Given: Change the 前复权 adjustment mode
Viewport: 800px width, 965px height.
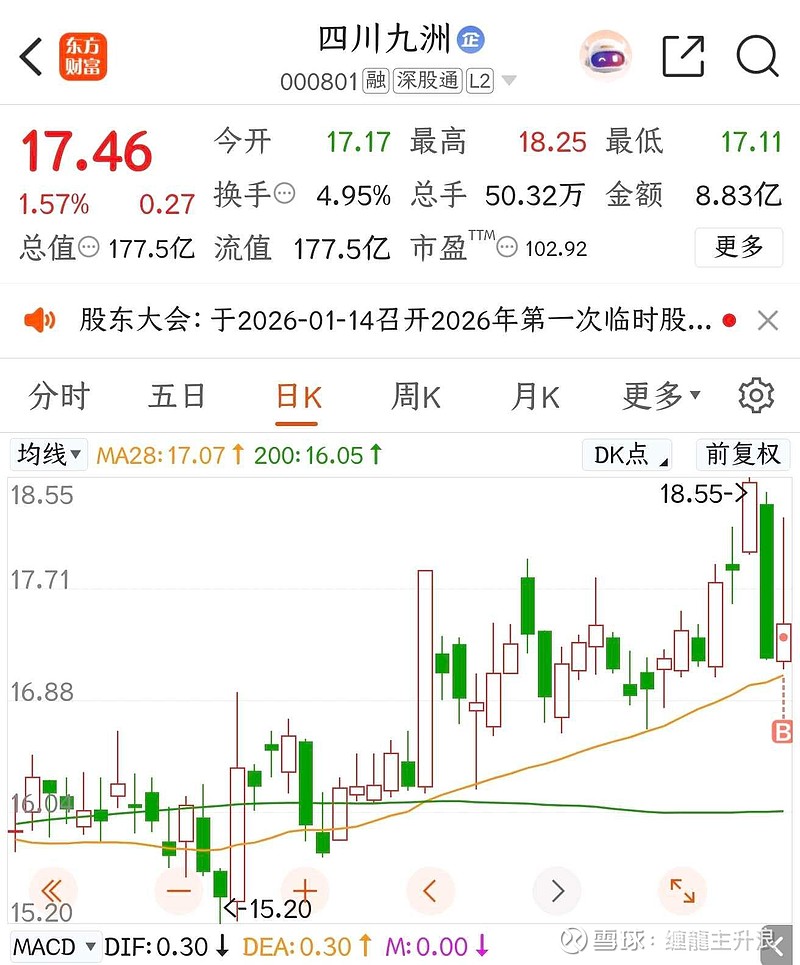Looking at the screenshot, I should pyautogui.click(x=742, y=455).
